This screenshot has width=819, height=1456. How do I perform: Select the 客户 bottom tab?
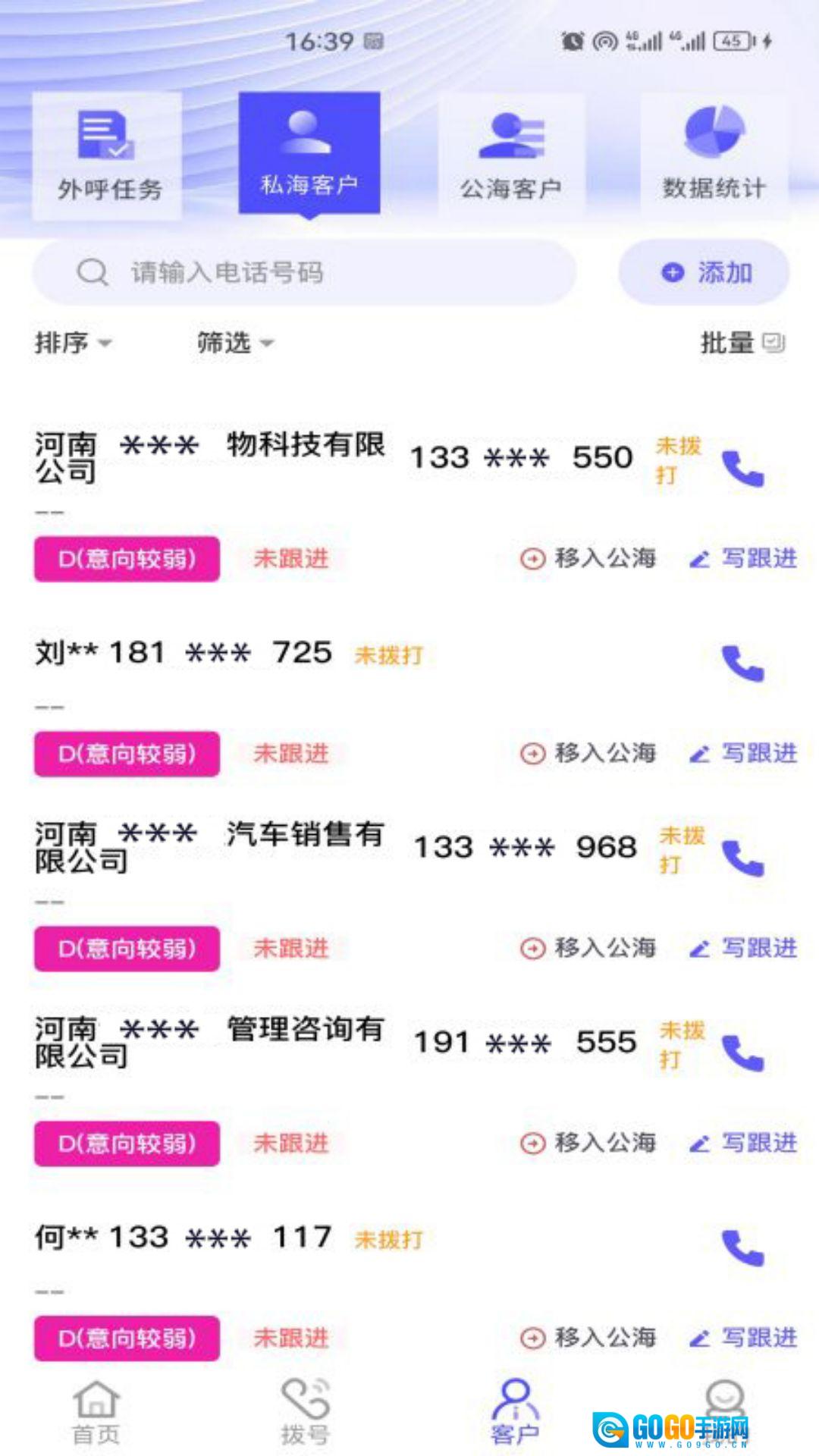515,1413
